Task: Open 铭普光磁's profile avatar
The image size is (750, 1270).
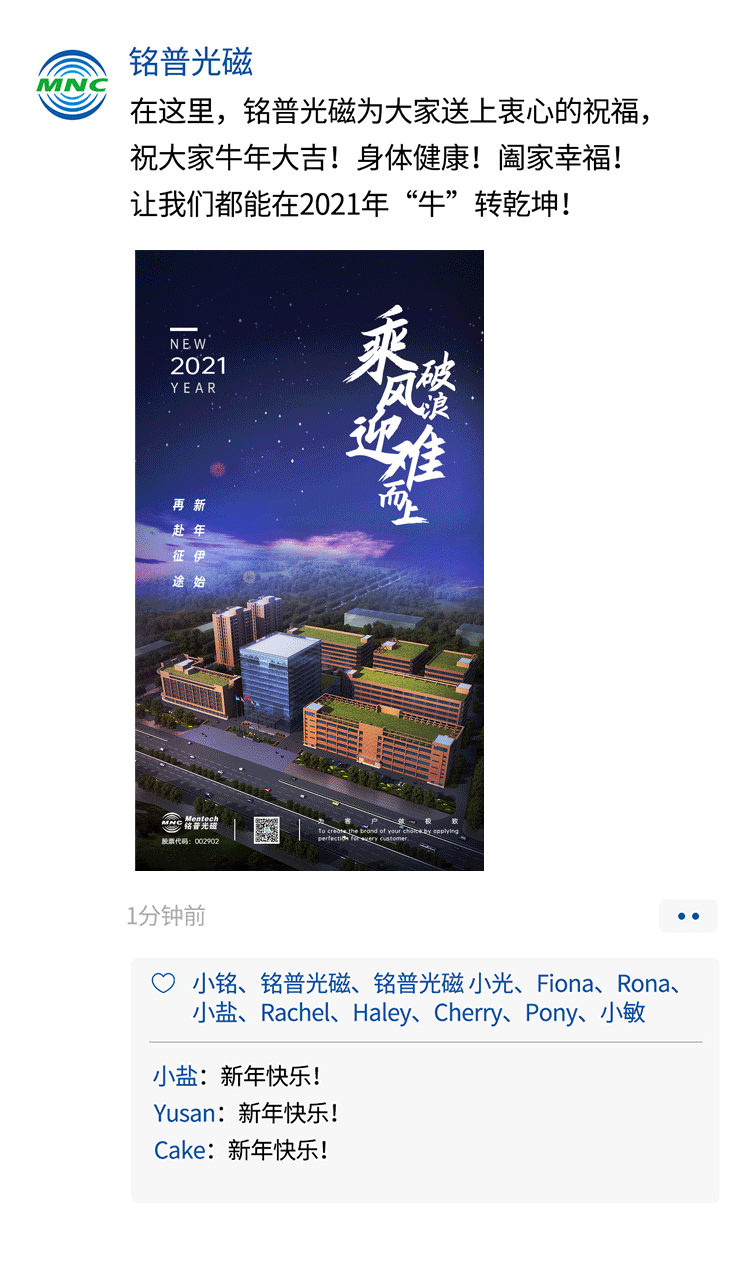Action: pos(72,84)
